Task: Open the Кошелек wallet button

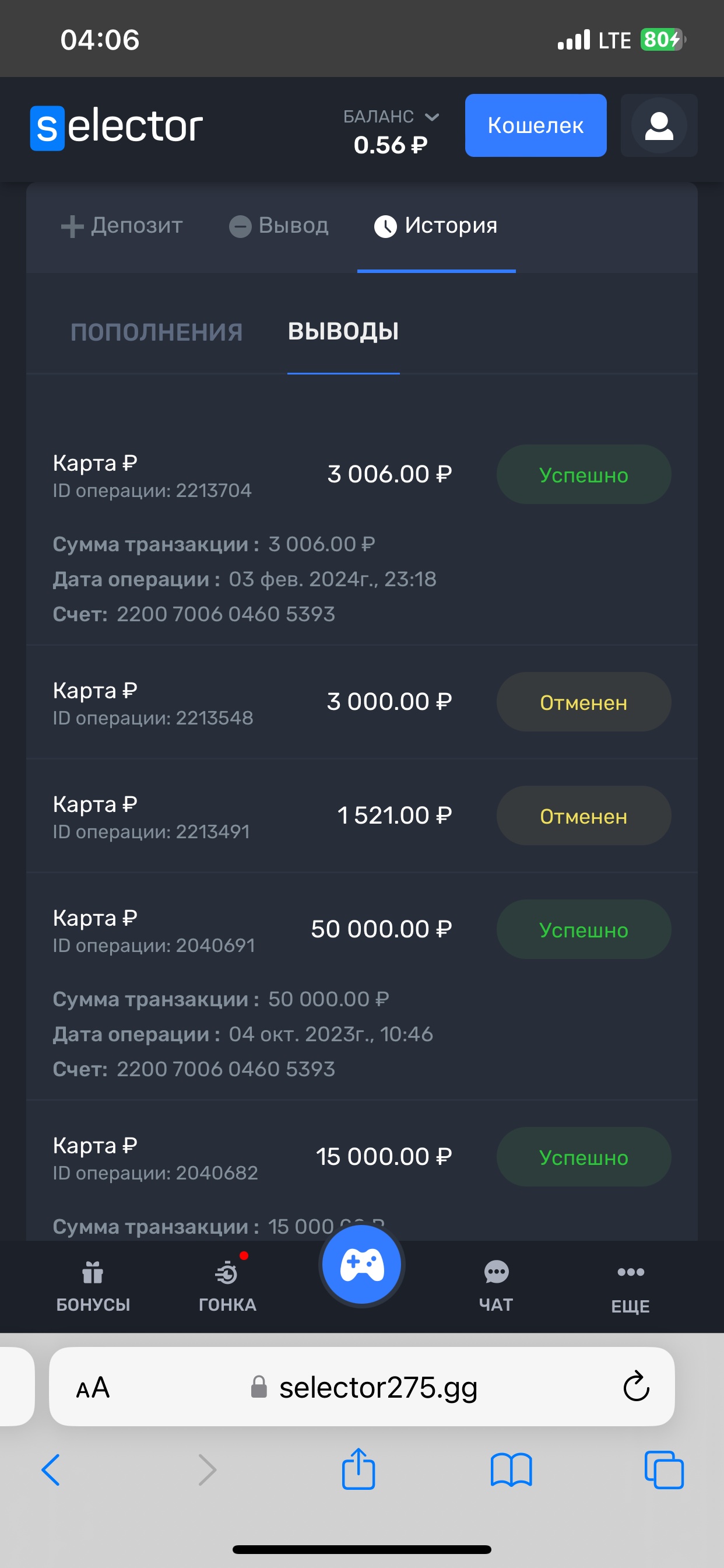Action: point(535,125)
